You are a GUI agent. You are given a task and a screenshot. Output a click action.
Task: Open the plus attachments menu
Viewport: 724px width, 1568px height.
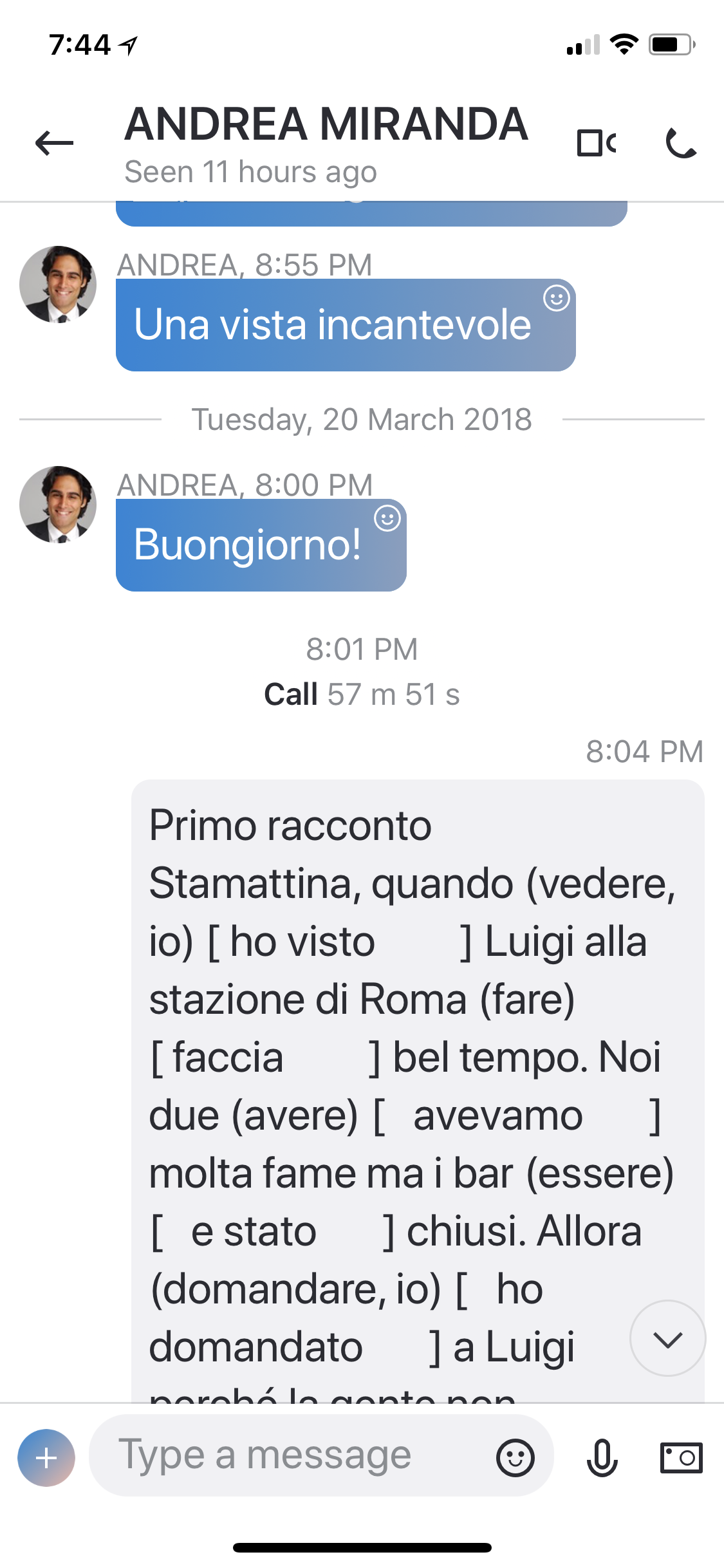pyautogui.click(x=46, y=1458)
